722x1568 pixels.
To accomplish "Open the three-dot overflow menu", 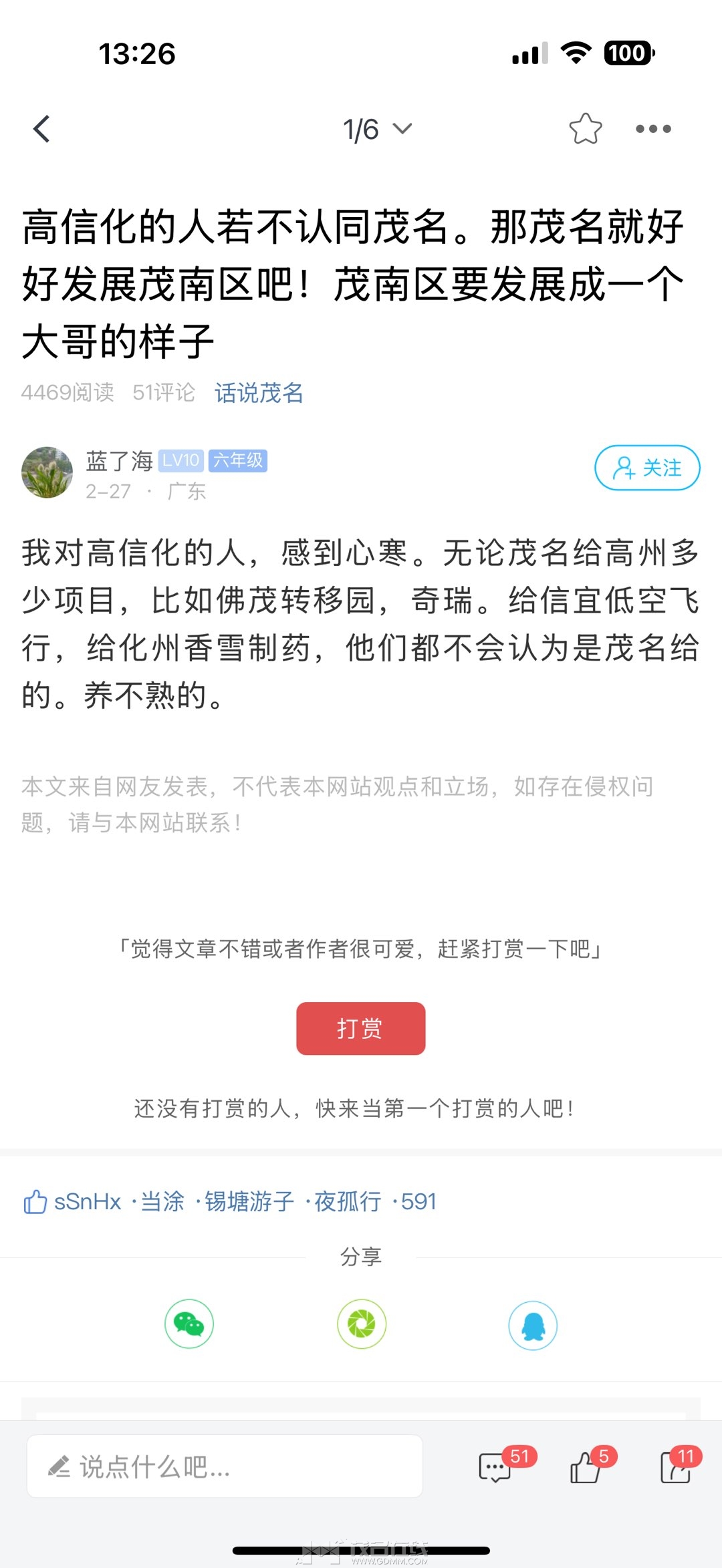I will tap(653, 129).
